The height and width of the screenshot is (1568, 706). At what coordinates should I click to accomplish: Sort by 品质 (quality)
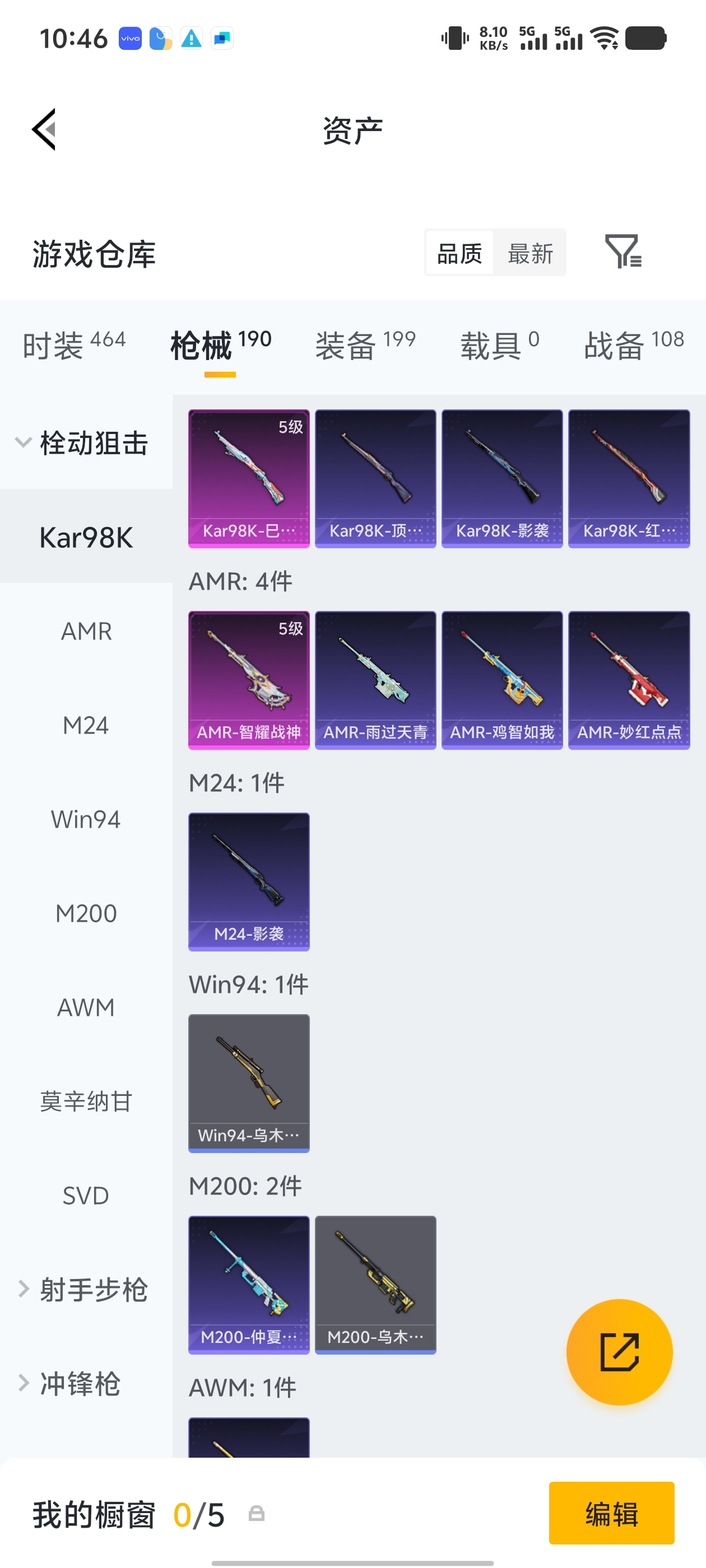pyautogui.click(x=459, y=253)
